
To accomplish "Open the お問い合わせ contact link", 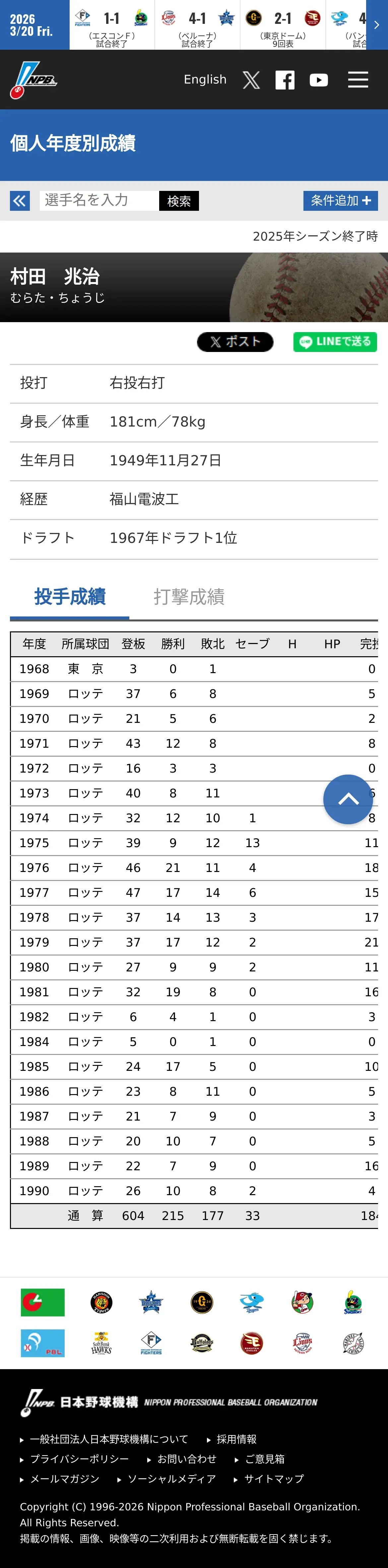I will pos(186,1458).
